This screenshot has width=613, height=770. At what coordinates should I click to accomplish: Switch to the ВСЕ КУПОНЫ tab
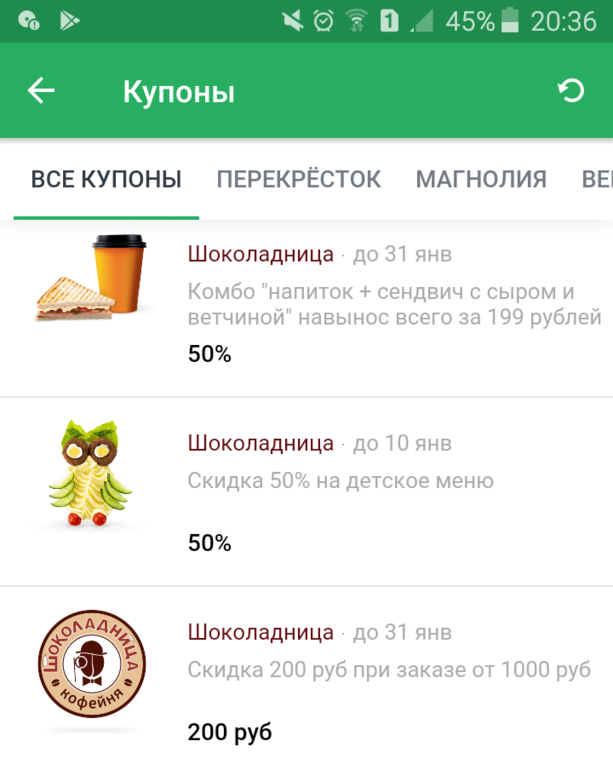[x=106, y=180]
